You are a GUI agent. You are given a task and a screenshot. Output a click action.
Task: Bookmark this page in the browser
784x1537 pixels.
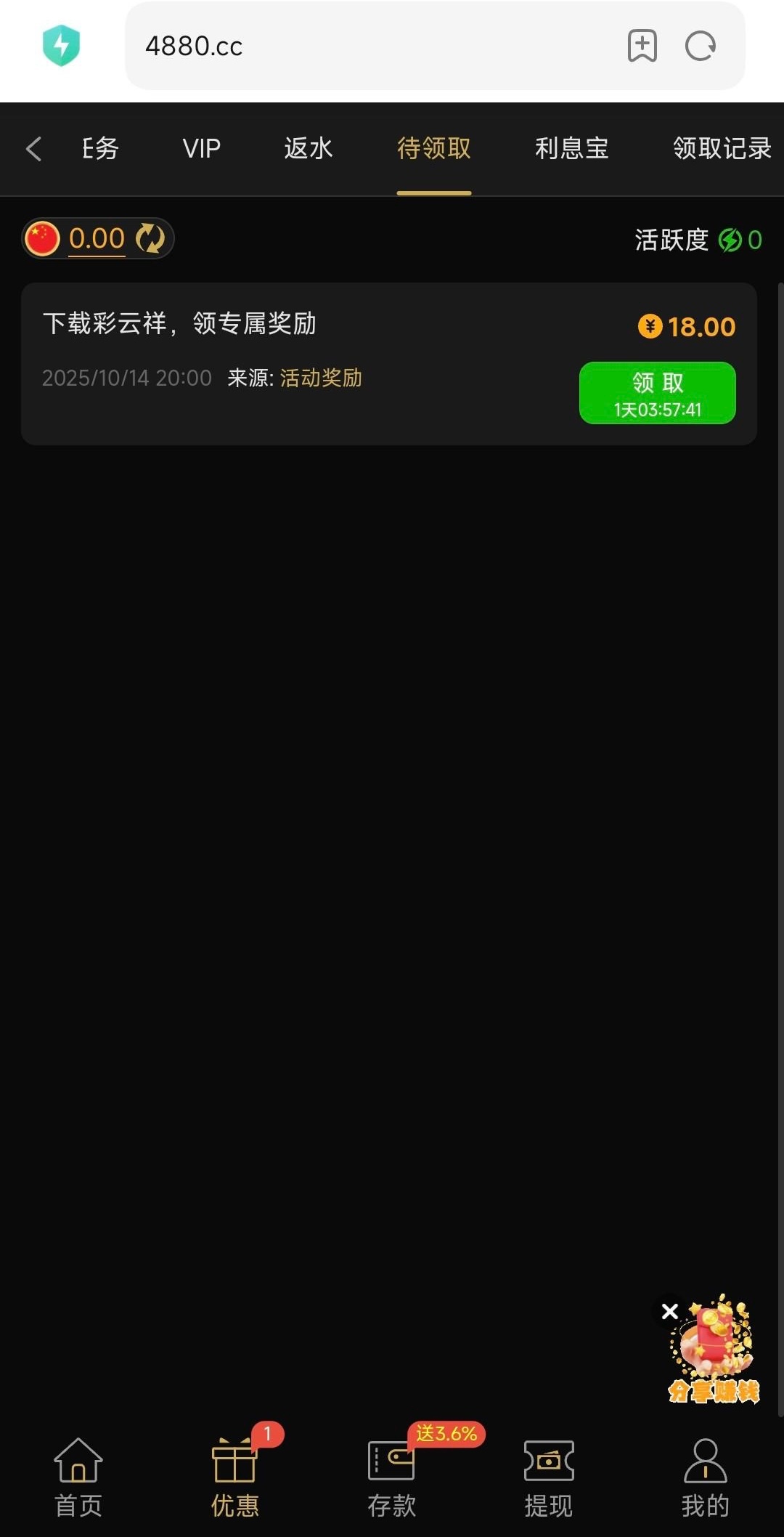[x=642, y=46]
